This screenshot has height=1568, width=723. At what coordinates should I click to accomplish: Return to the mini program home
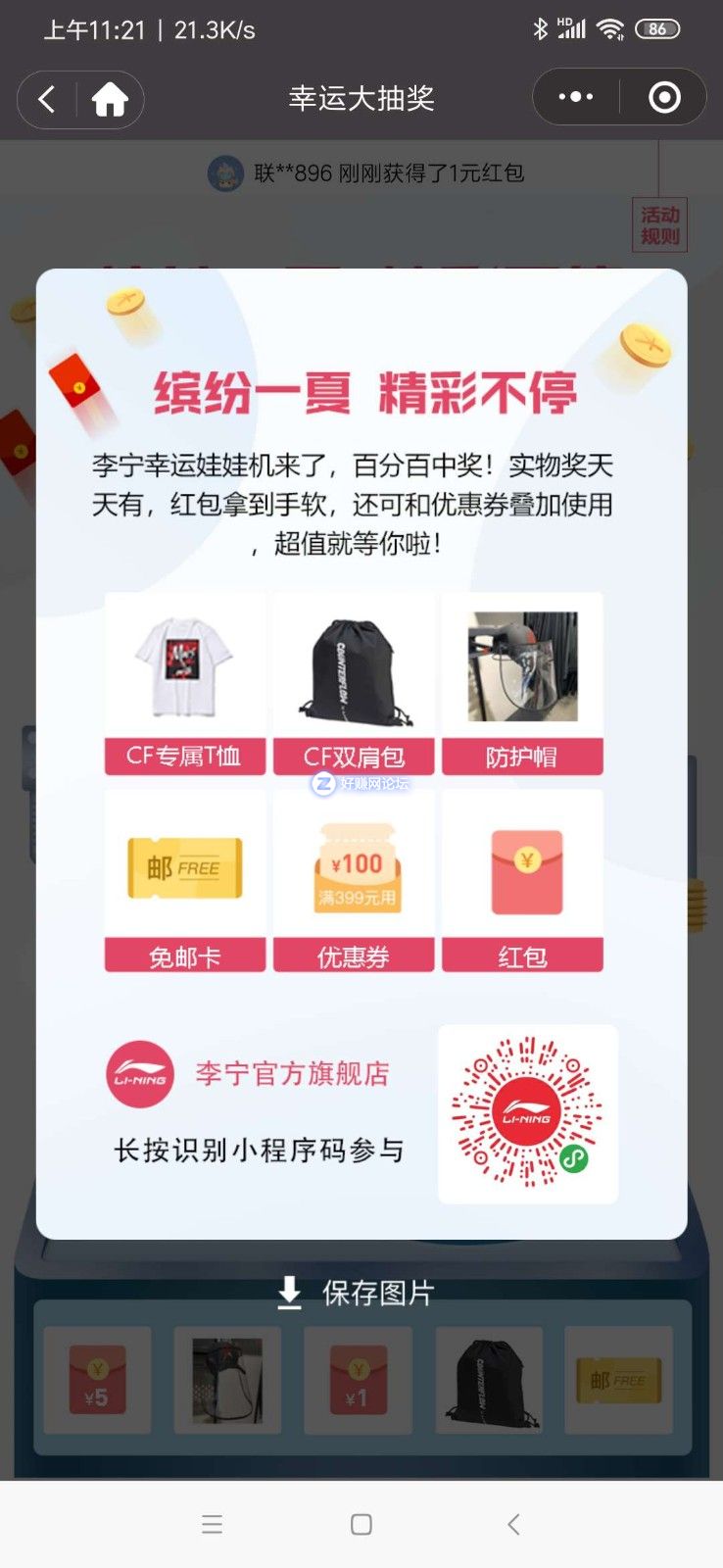click(110, 99)
